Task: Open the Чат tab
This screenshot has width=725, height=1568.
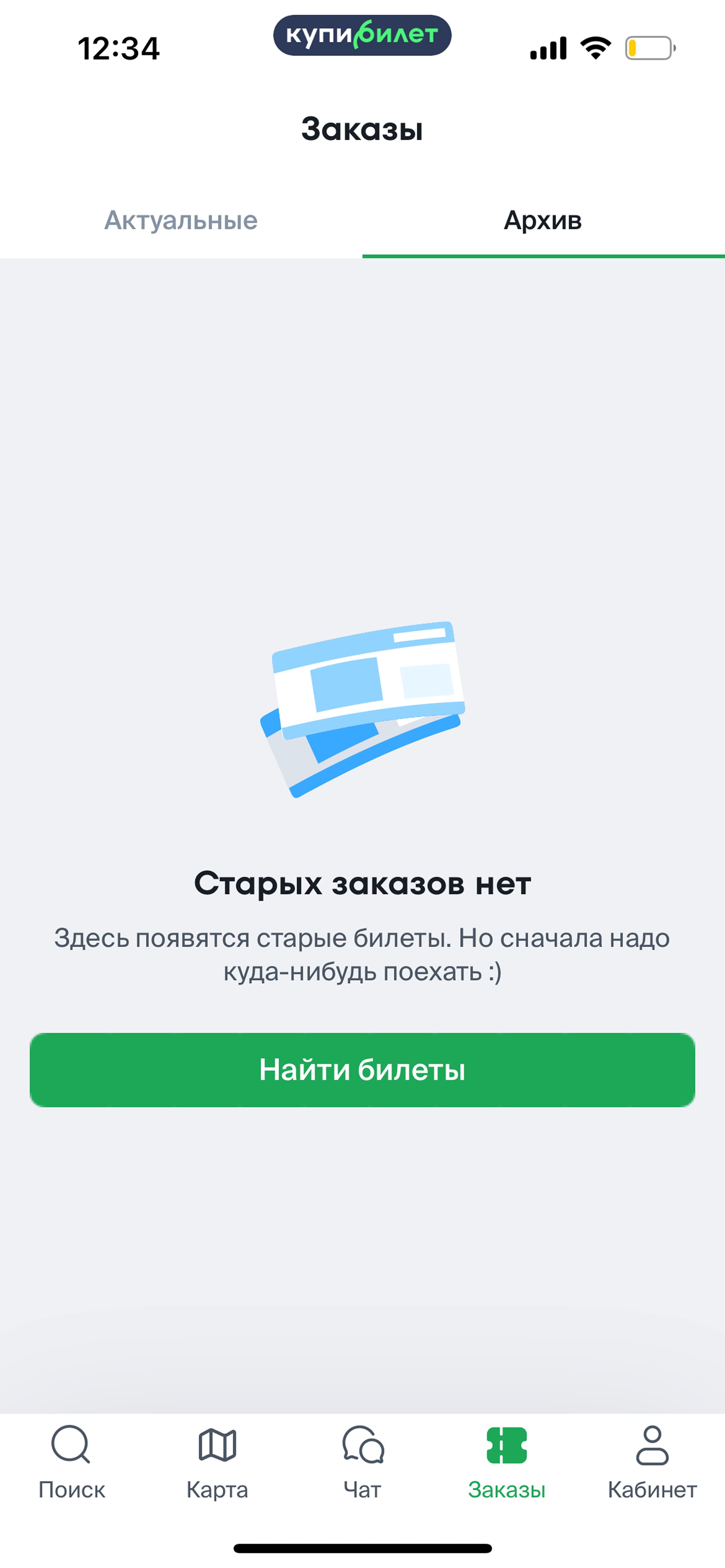Action: pyautogui.click(x=362, y=1462)
